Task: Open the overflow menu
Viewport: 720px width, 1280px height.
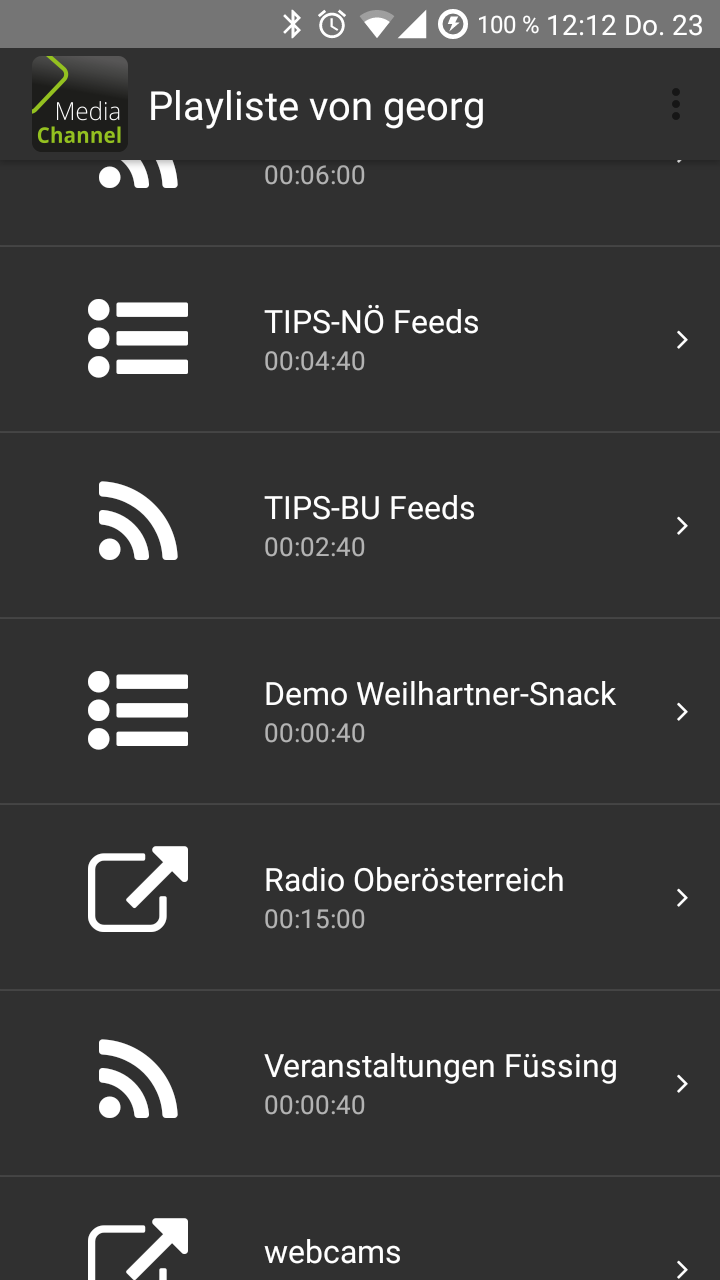Action: point(676,104)
